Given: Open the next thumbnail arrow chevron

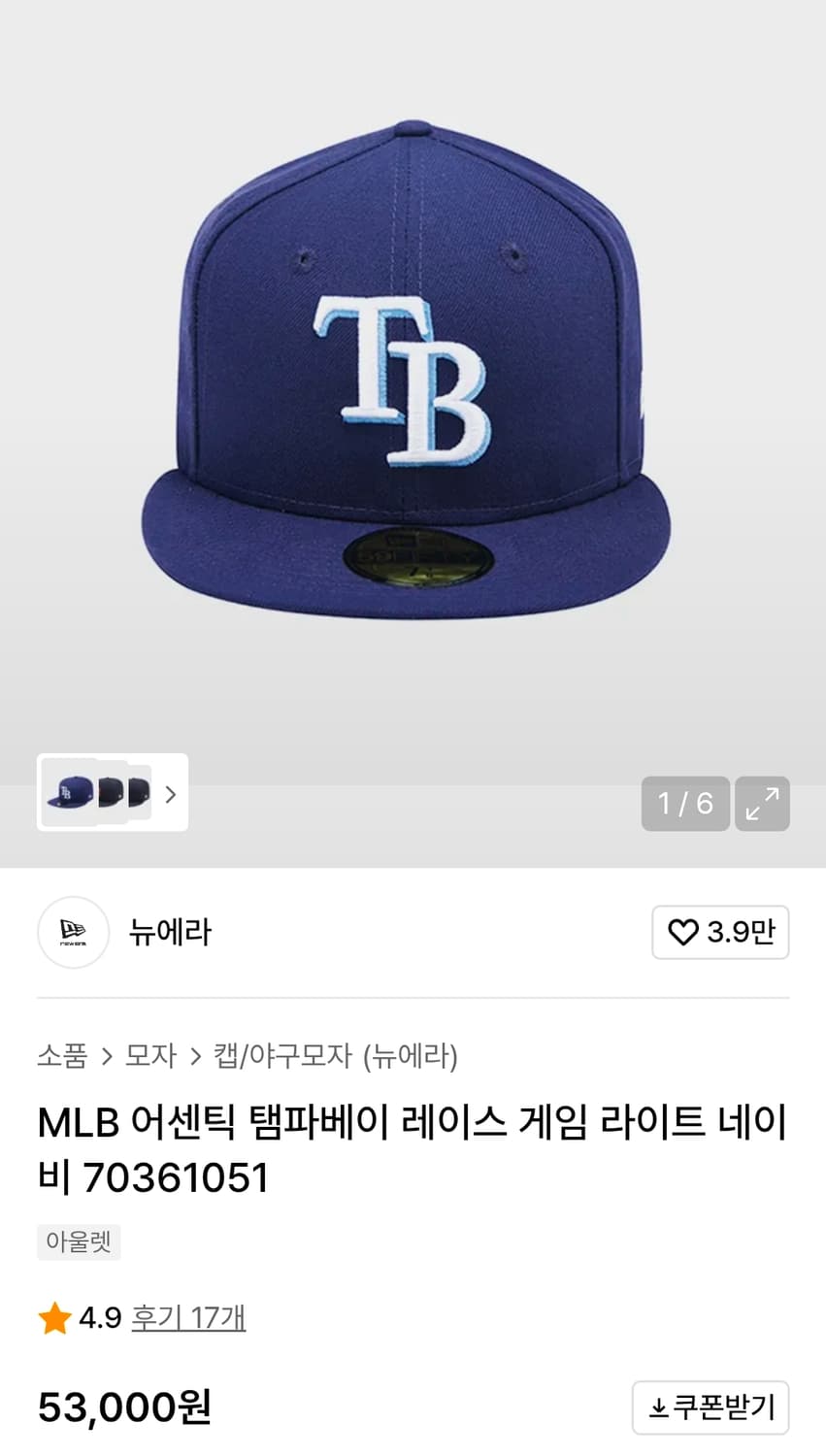Looking at the screenshot, I should tap(170, 794).
